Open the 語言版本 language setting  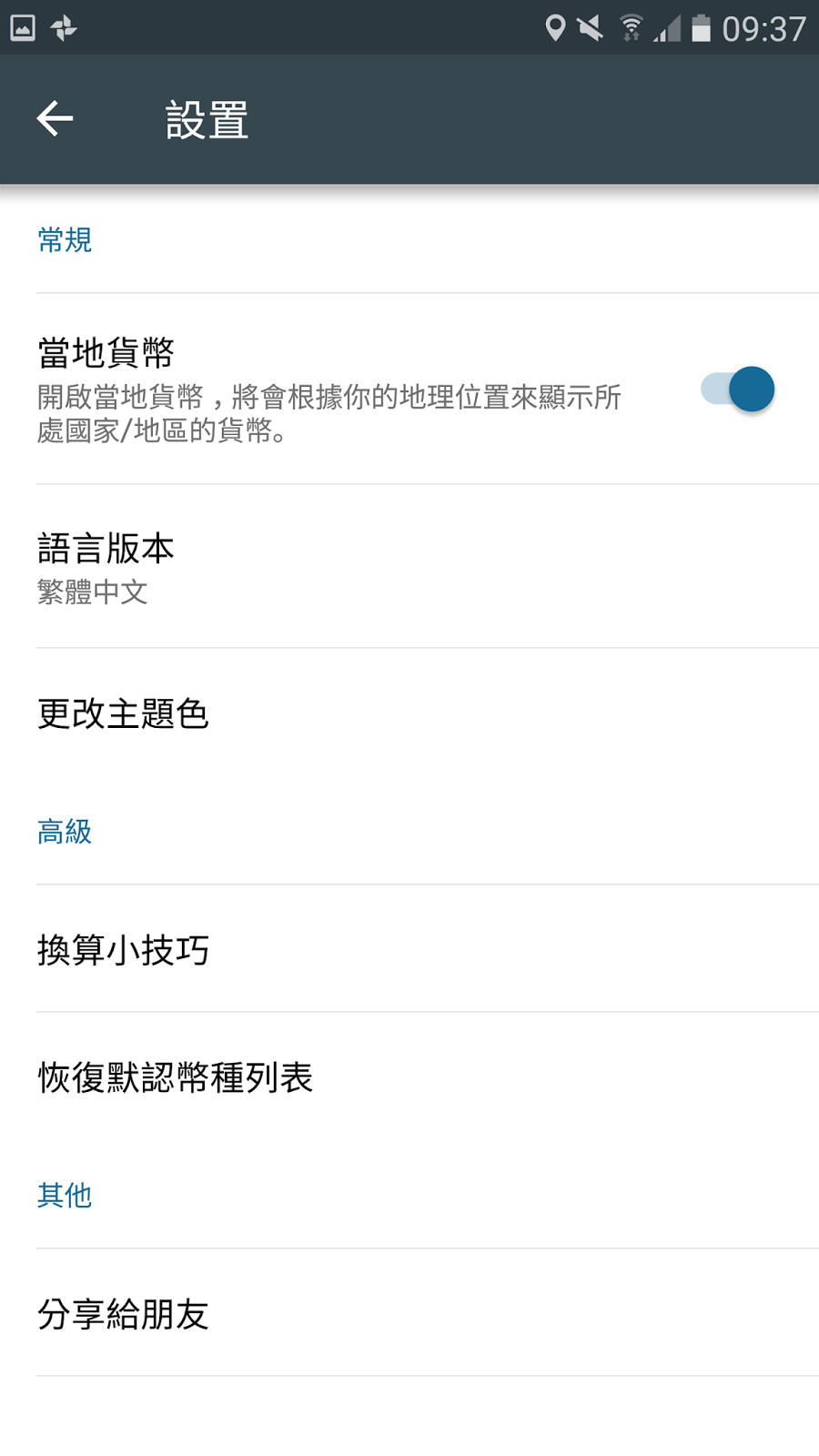point(409,567)
